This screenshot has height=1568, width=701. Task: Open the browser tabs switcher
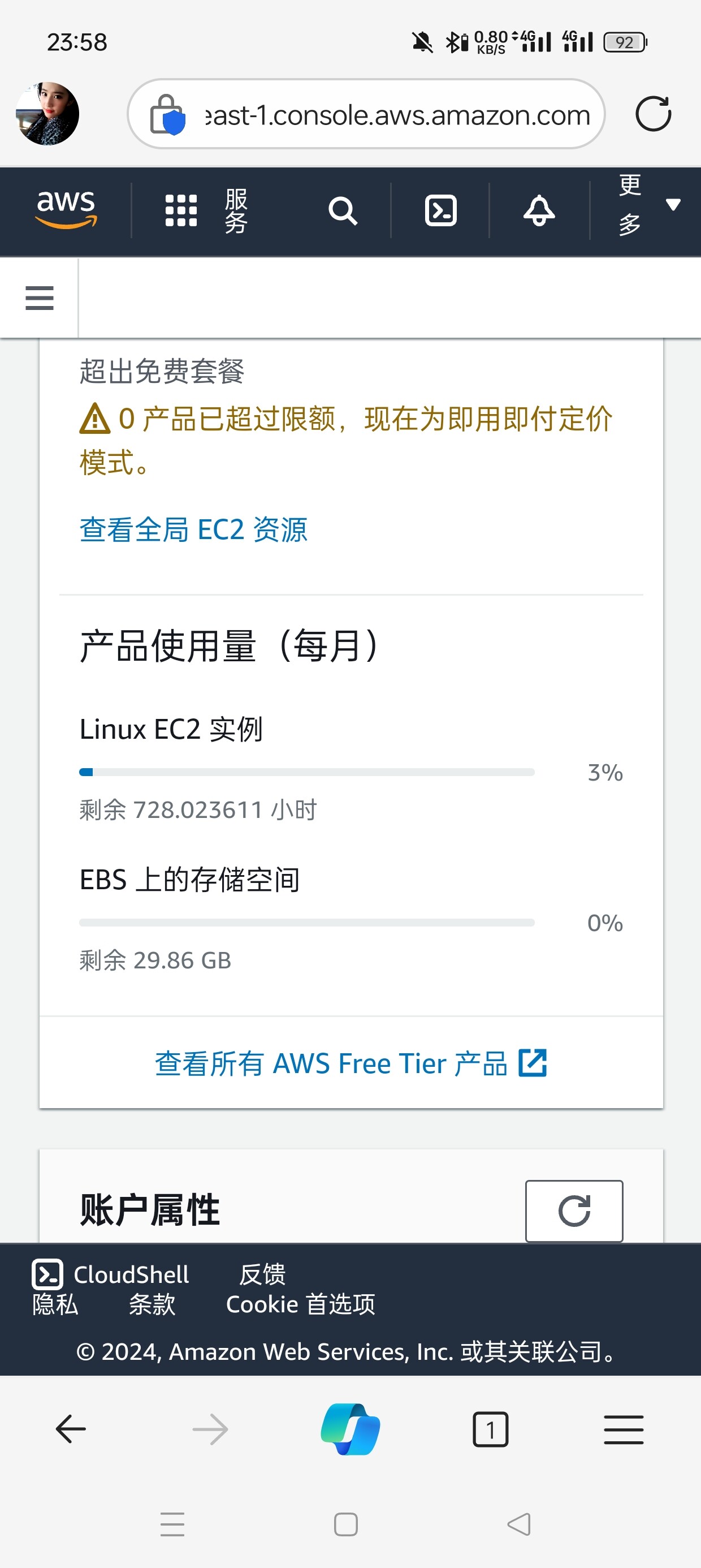[x=491, y=1429]
